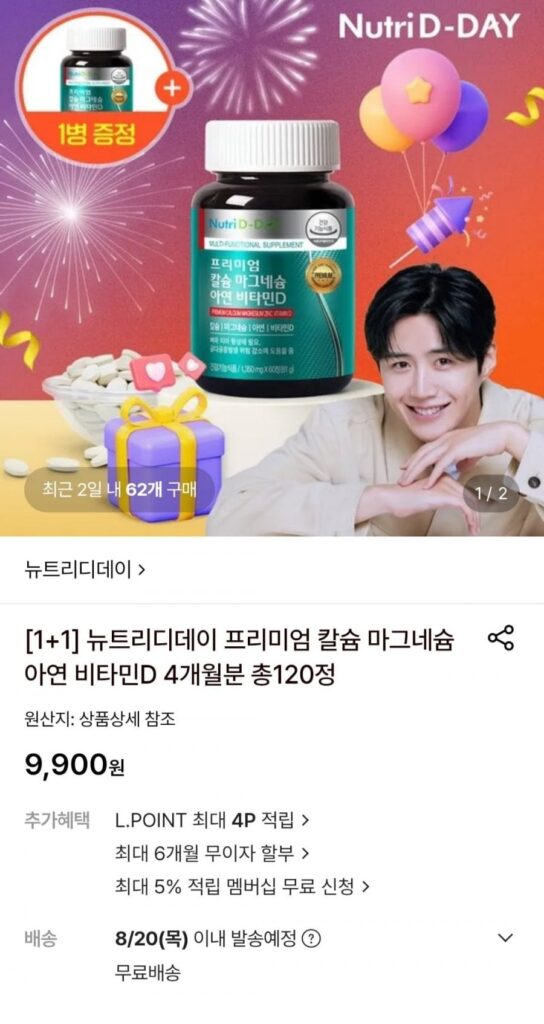Tap the 발송예정 help question icon
The height and width of the screenshot is (1024, 544).
tap(313, 939)
